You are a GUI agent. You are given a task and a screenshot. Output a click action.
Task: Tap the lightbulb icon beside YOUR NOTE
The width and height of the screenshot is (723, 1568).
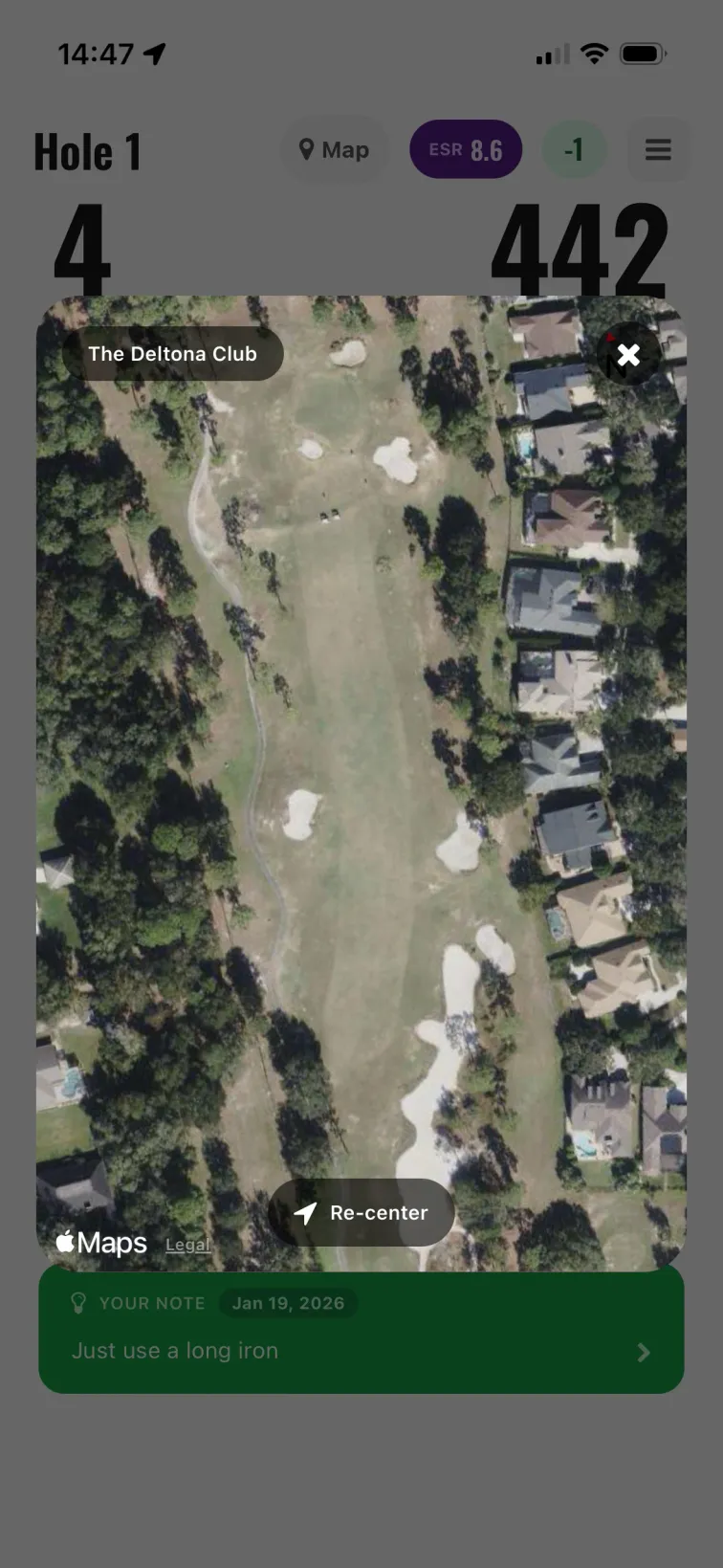coord(77,1303)
